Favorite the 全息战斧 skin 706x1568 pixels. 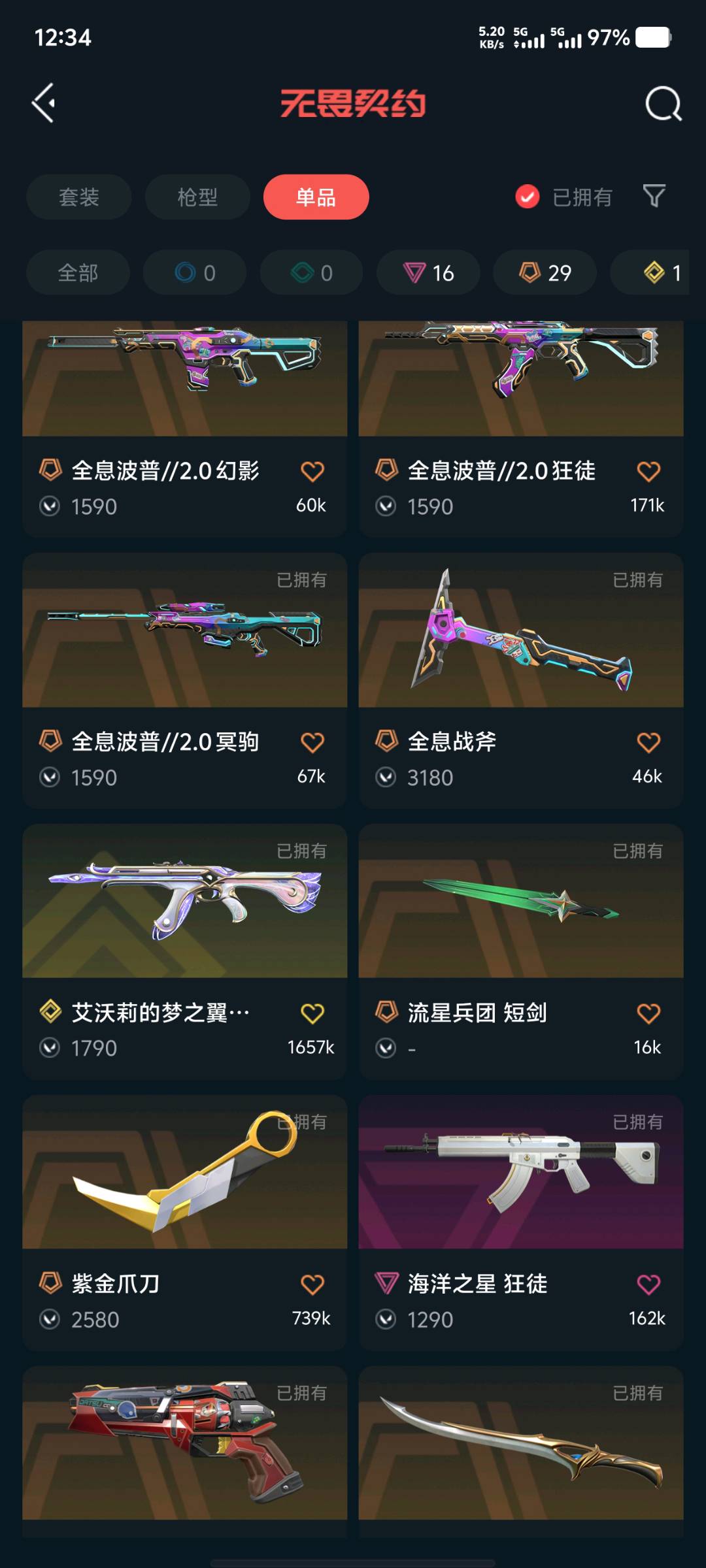(x=648, y=742)
